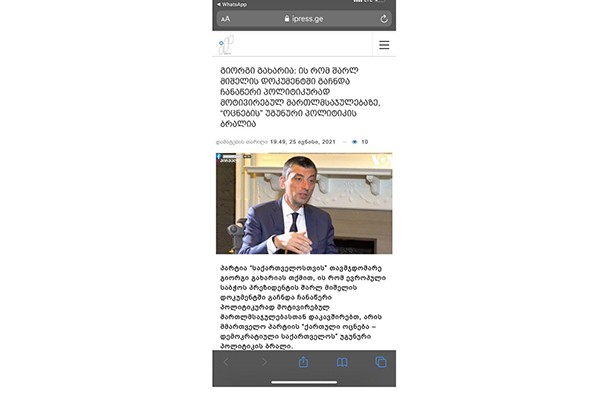Open Safari bookmarks
Viewport: 600px width, 401px height.
click(x=342, y=362)
